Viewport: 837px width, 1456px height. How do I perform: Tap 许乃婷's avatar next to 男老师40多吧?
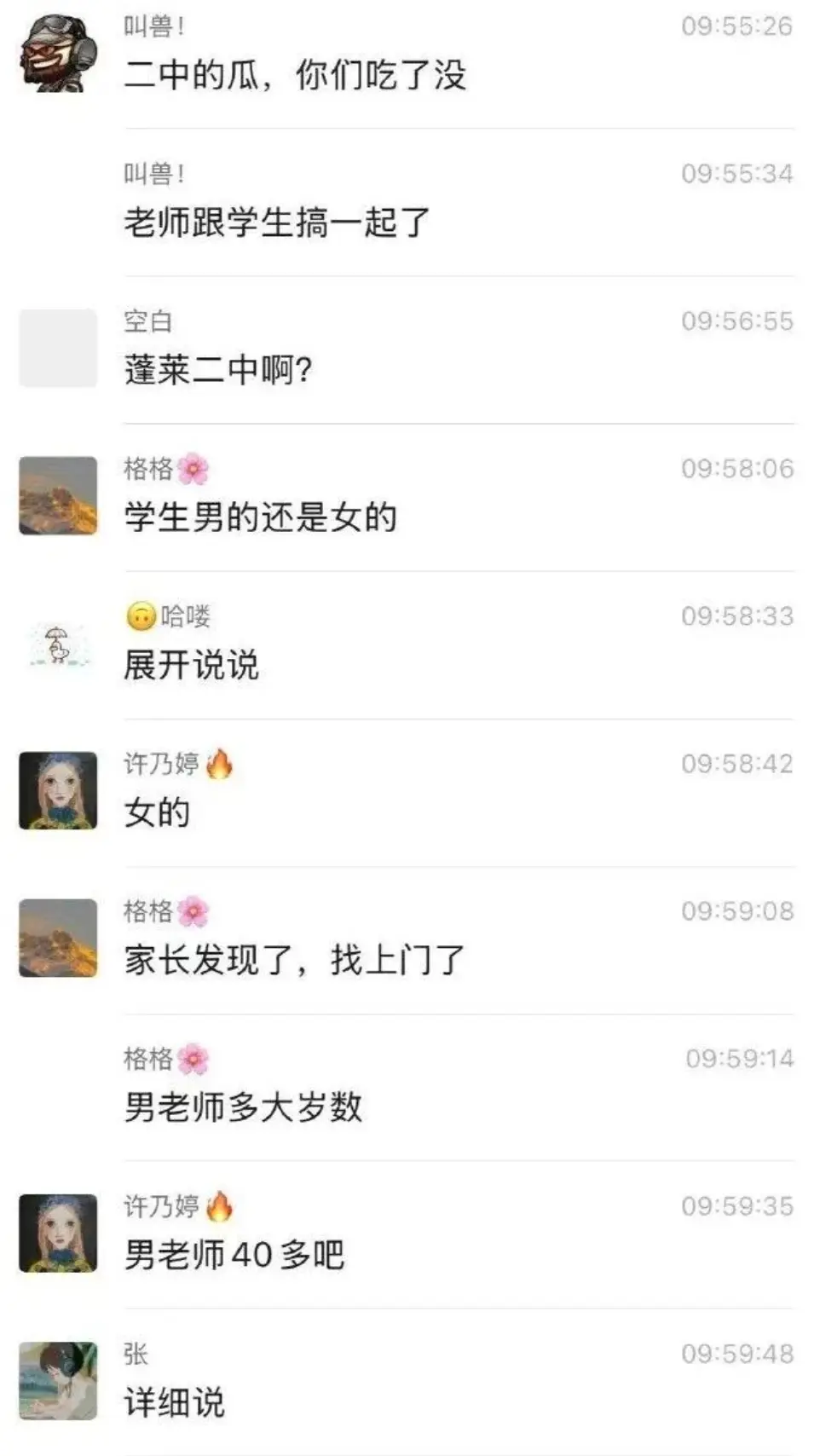(x=58, y=1234)
